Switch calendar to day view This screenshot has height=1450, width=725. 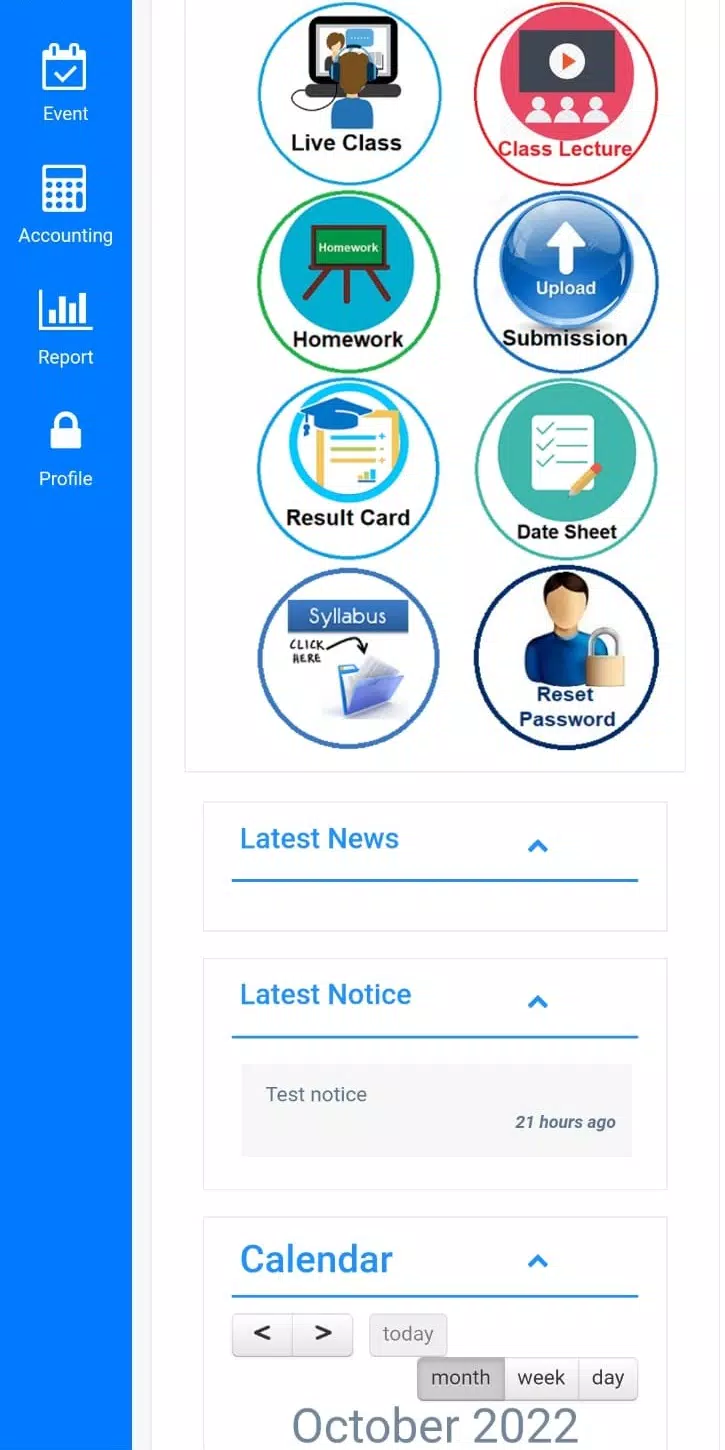[608, 1378]
